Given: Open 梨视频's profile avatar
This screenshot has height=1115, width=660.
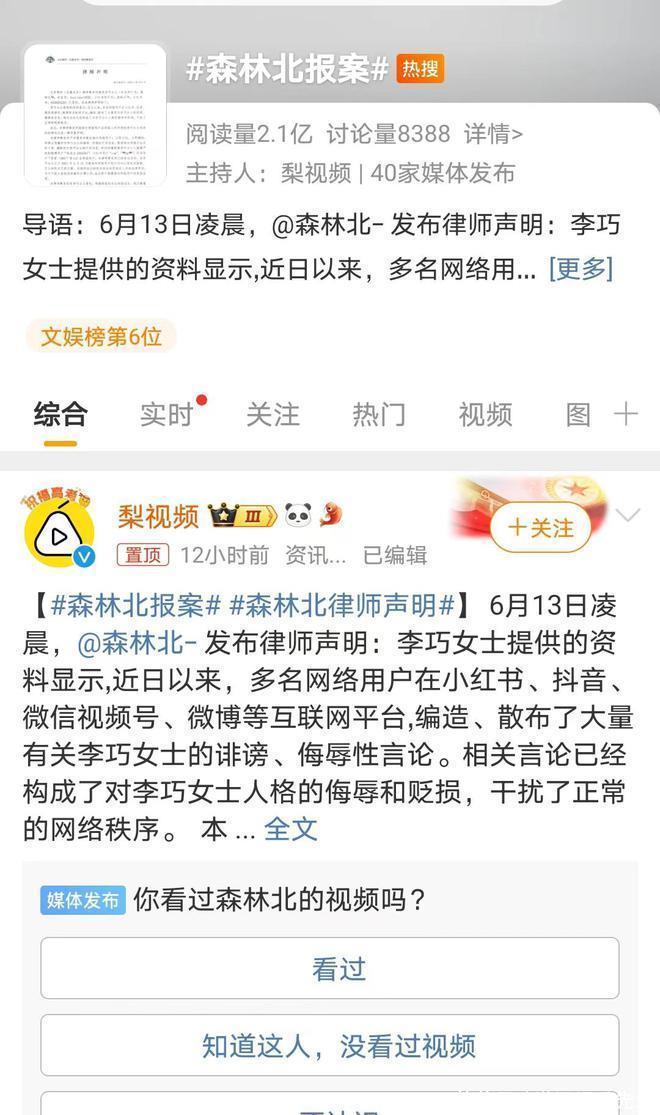Looking at the screenshot, I should tap(59, 528).
